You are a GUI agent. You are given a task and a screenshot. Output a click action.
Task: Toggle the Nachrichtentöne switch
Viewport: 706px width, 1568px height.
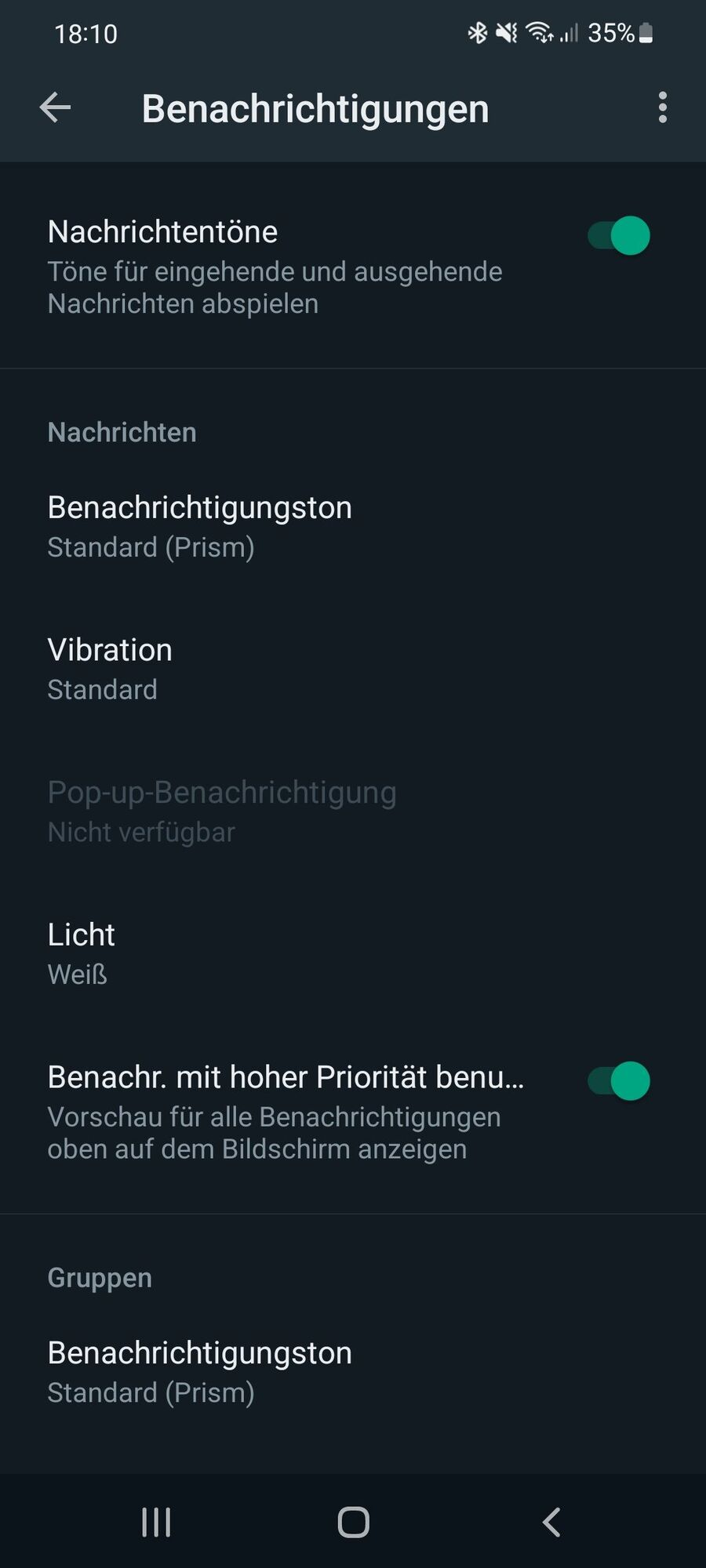(619, 236)
